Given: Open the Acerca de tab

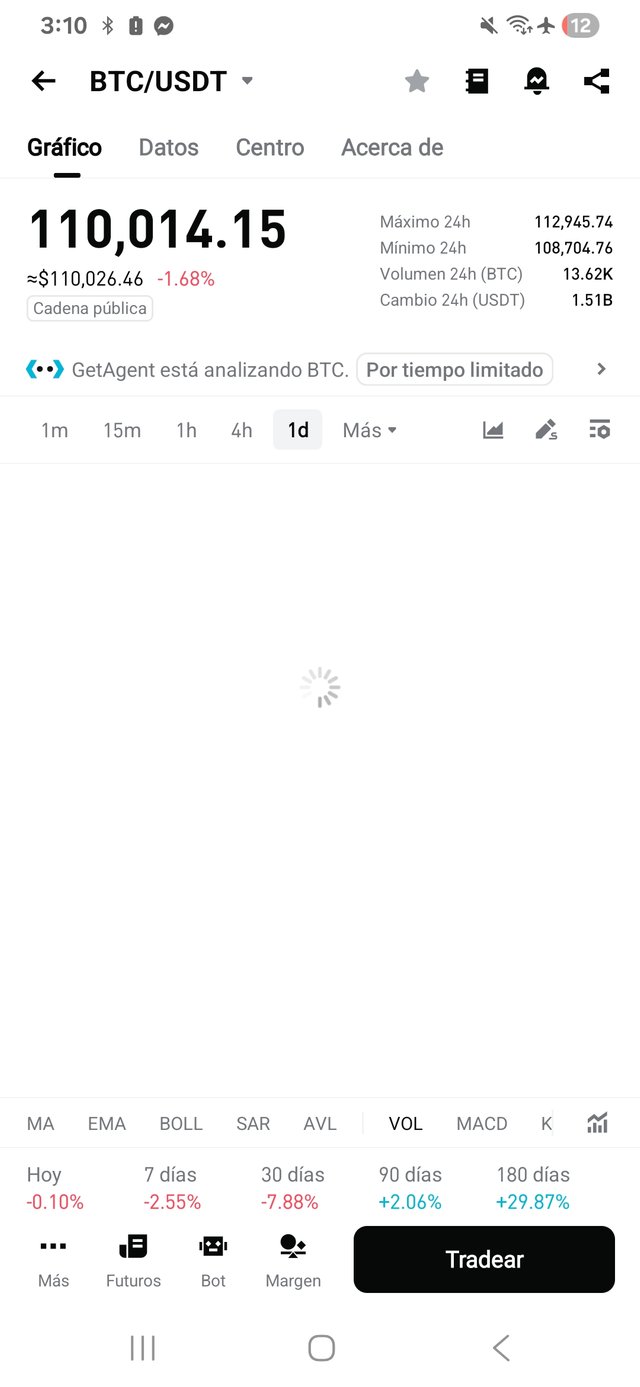Looking at the screenshot, I should click(392, 147).
